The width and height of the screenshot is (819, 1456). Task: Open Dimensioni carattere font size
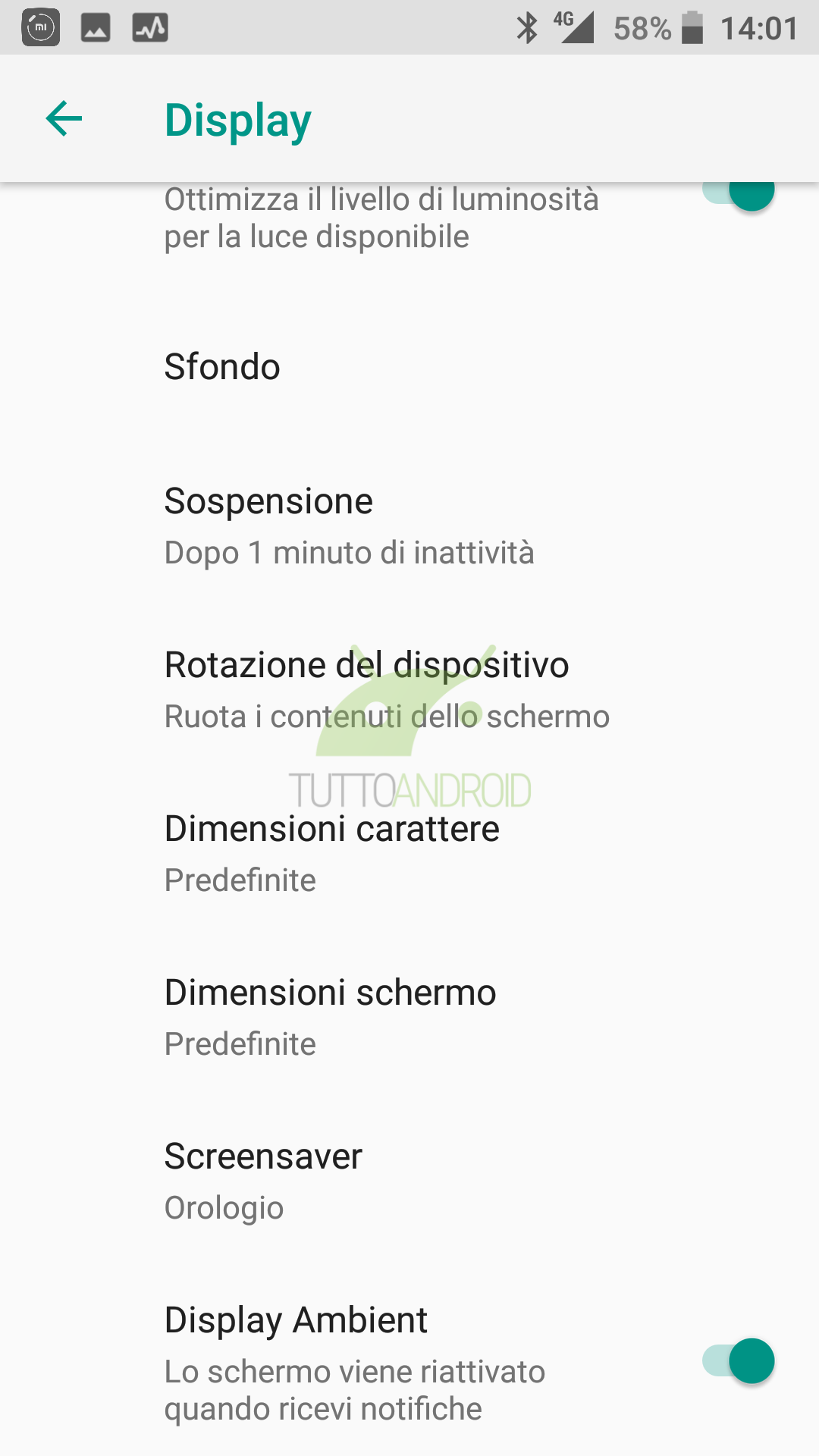pyautogui.click(x=409, y=854)
